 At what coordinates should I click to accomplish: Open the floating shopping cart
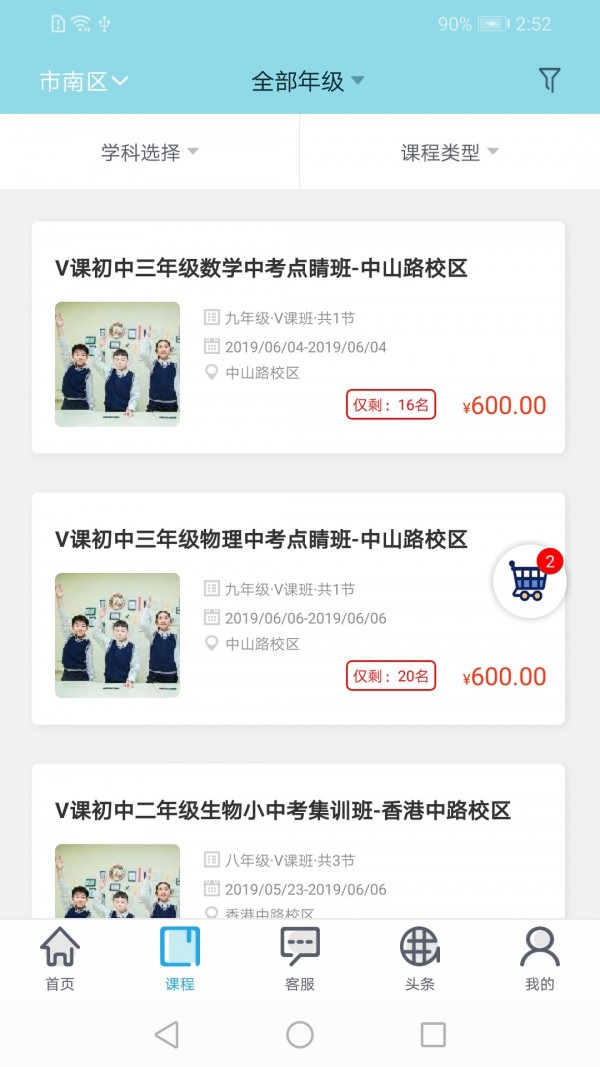(529, 582)
